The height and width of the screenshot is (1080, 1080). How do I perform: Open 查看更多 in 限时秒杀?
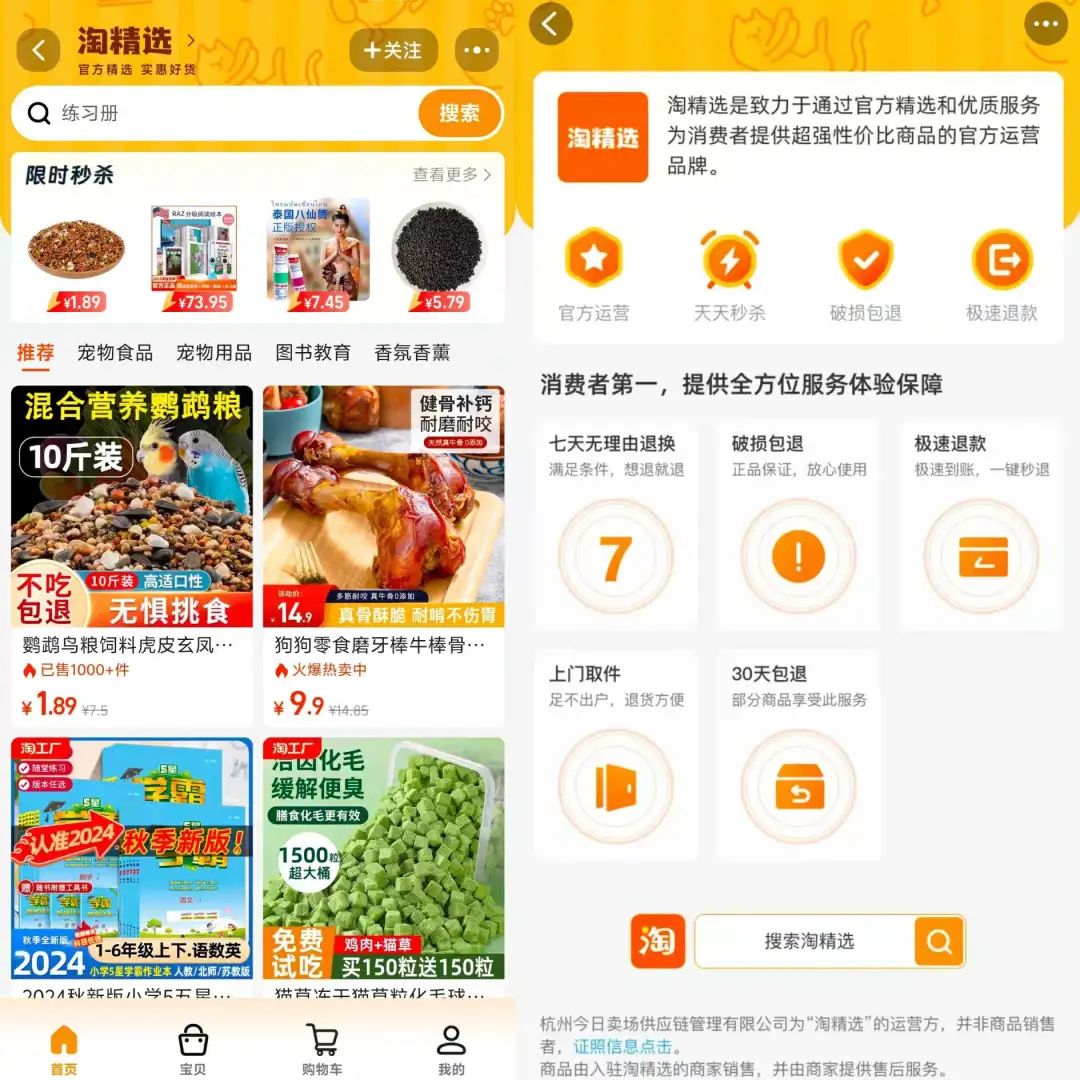coord(452,175)
